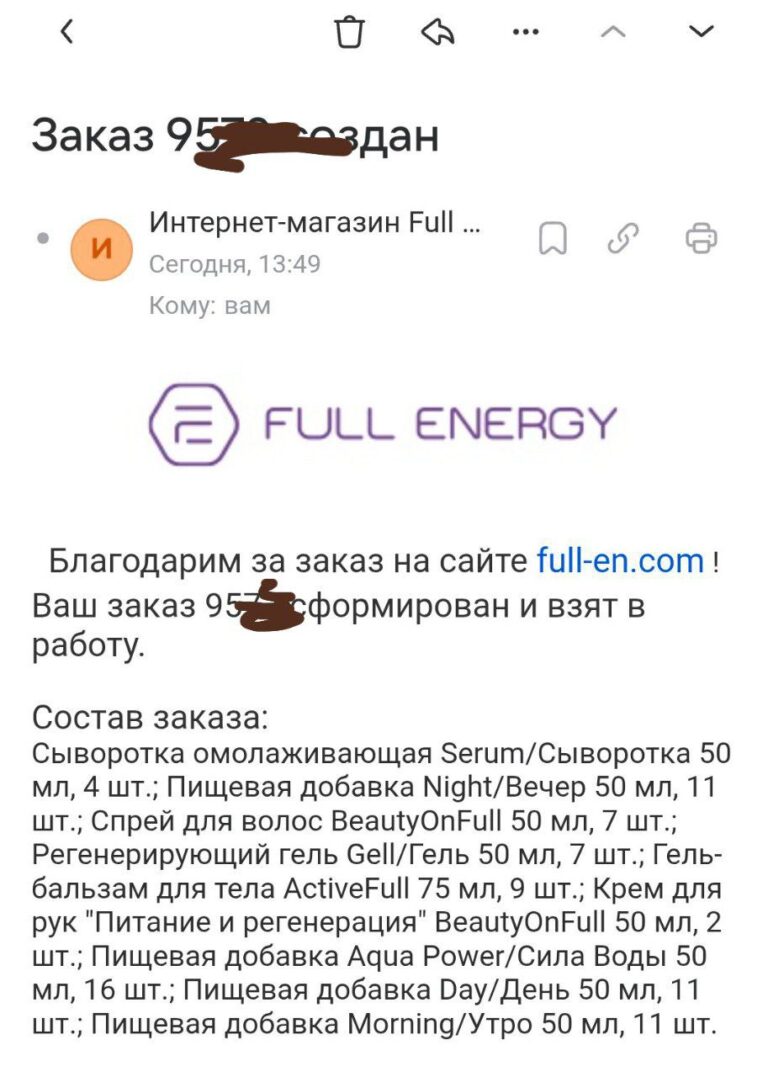This screenshot has height=1077, width=768.
Task: Print this email
Action: 701,238
